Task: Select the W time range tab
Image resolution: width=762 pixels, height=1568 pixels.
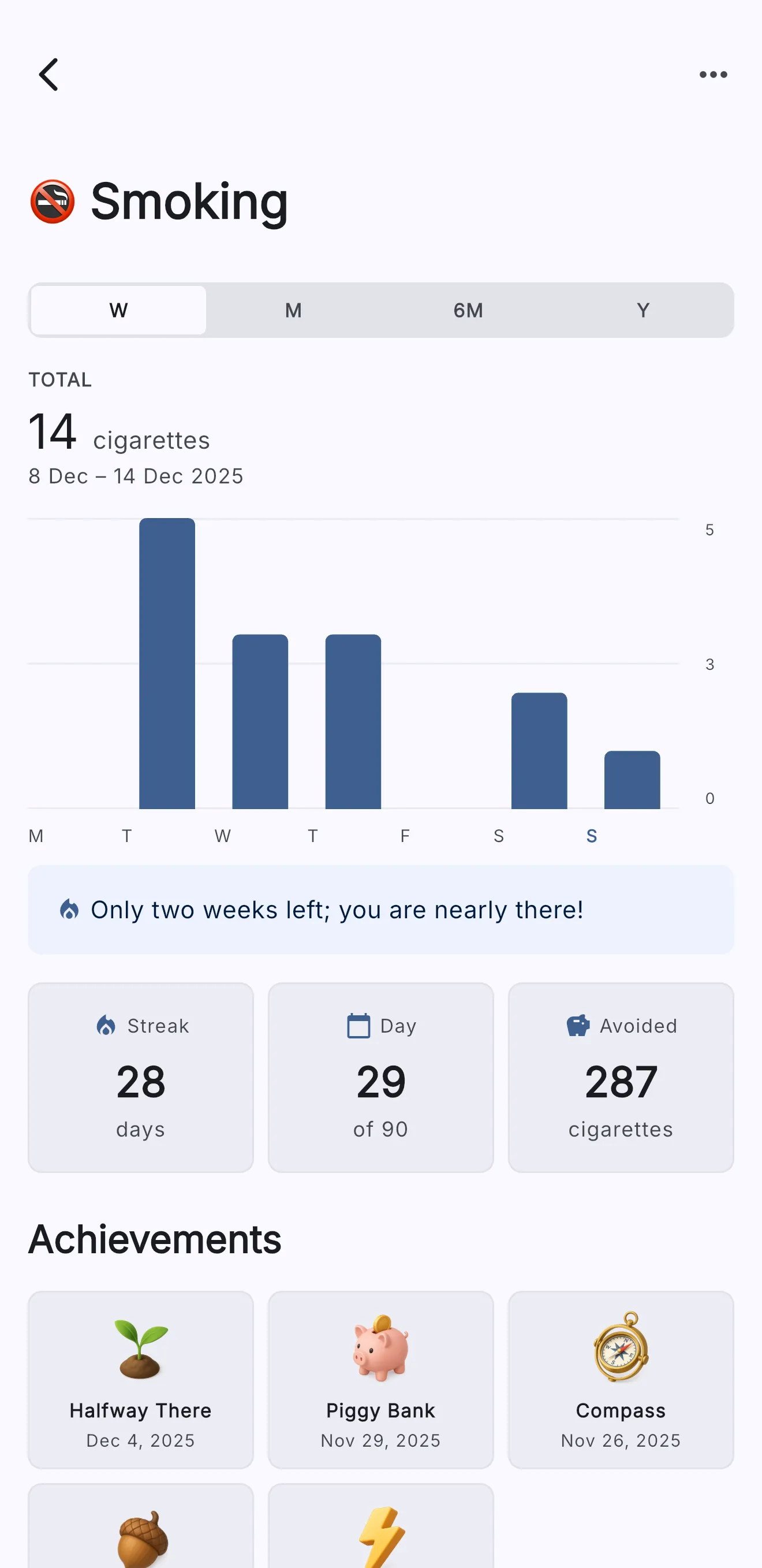Action: [x=119, y=311]
